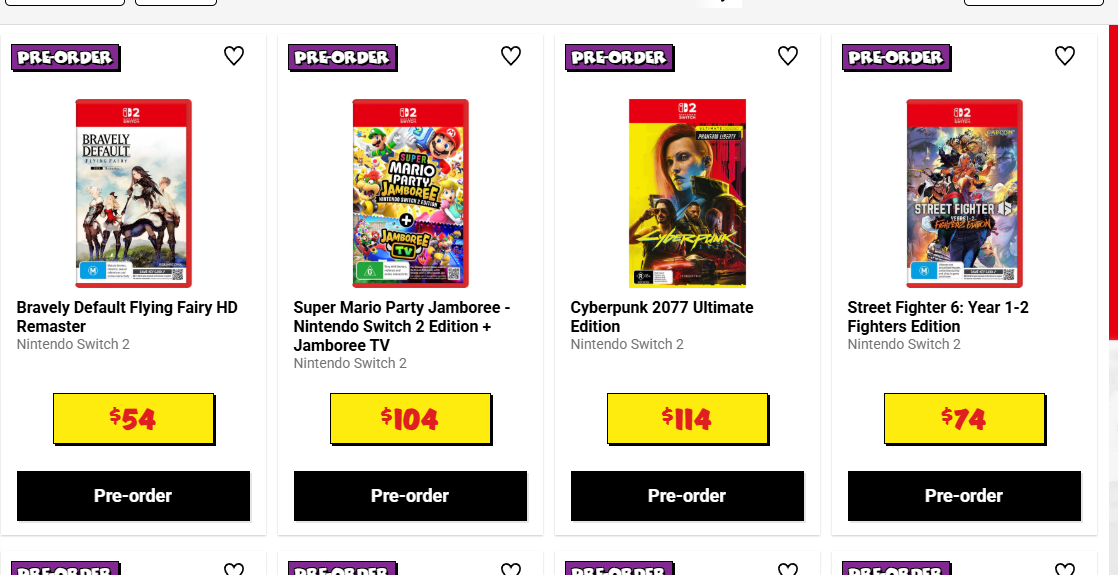Add Bravely Default Flying Fairy to wishlist
Viewport: 1118px width, 575px height.
click(234, 56)
